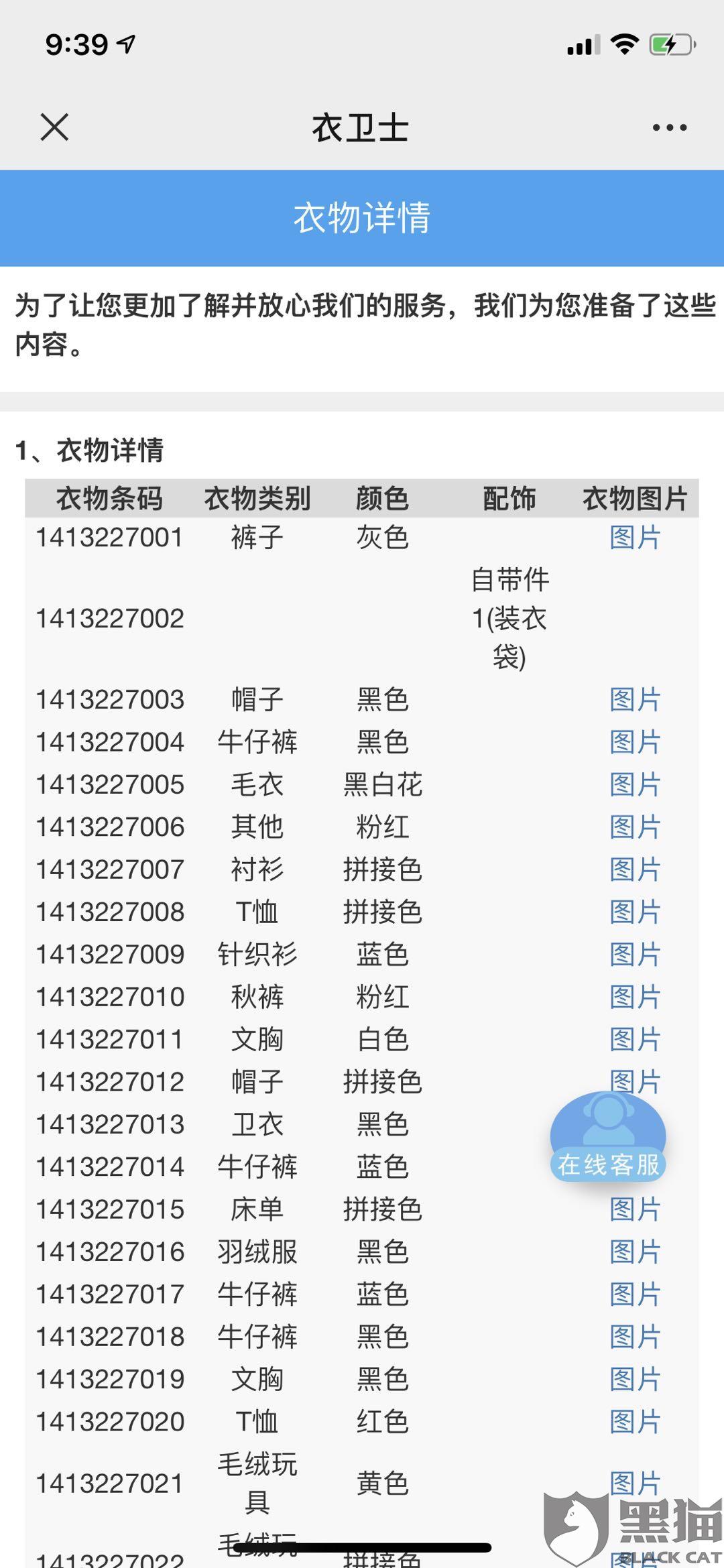Screen dimensions: 724x1568
Task: View 图片 for item 1413227008
Action: point(635,912)
